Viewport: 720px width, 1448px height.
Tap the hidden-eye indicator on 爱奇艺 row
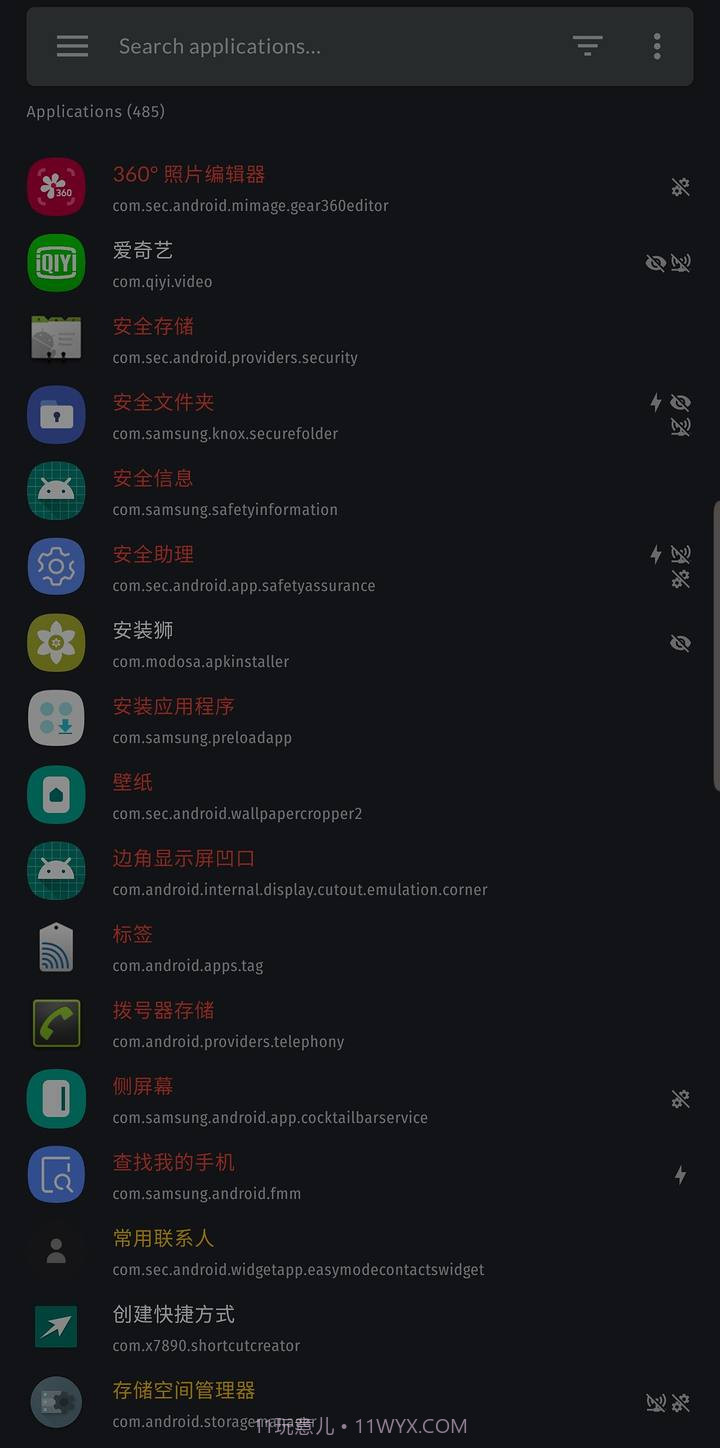coord(657,263)
